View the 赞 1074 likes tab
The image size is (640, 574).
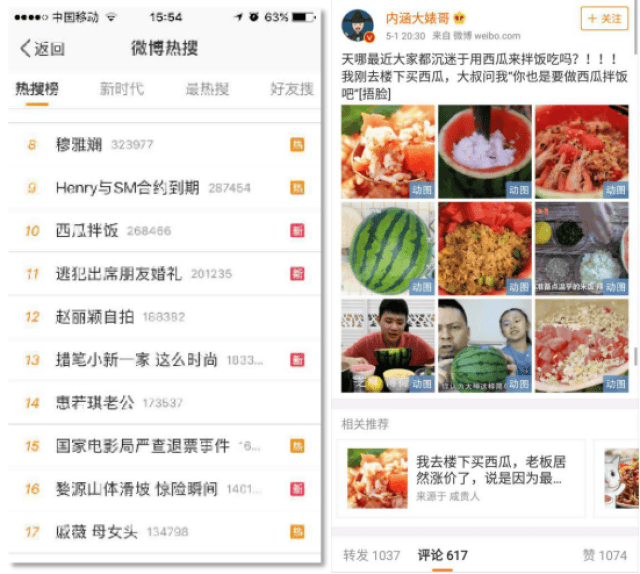604,555
